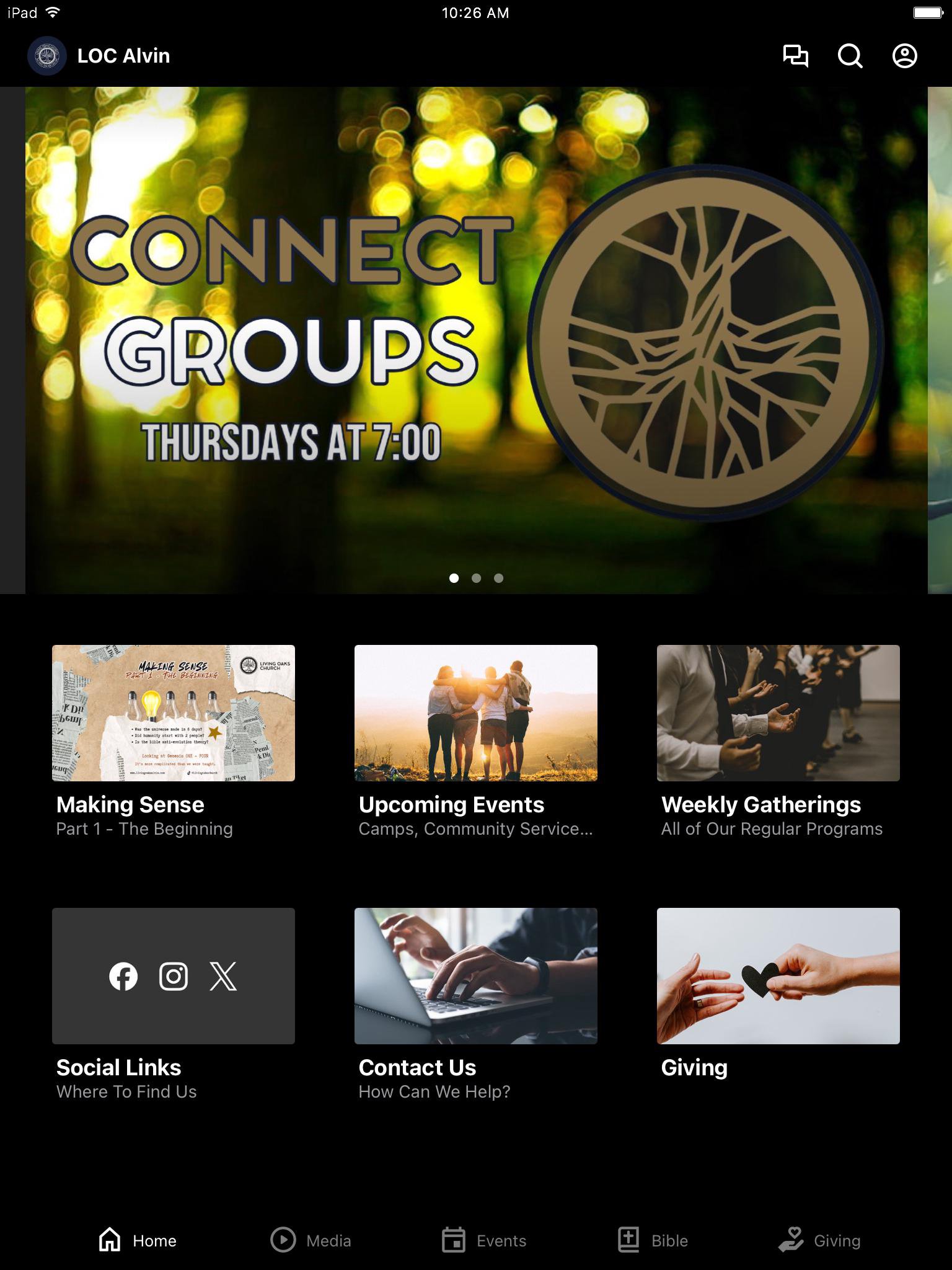The image size is (952, 1270).
Task: Select the Home tab
Action: click(x=138, y=1240)
